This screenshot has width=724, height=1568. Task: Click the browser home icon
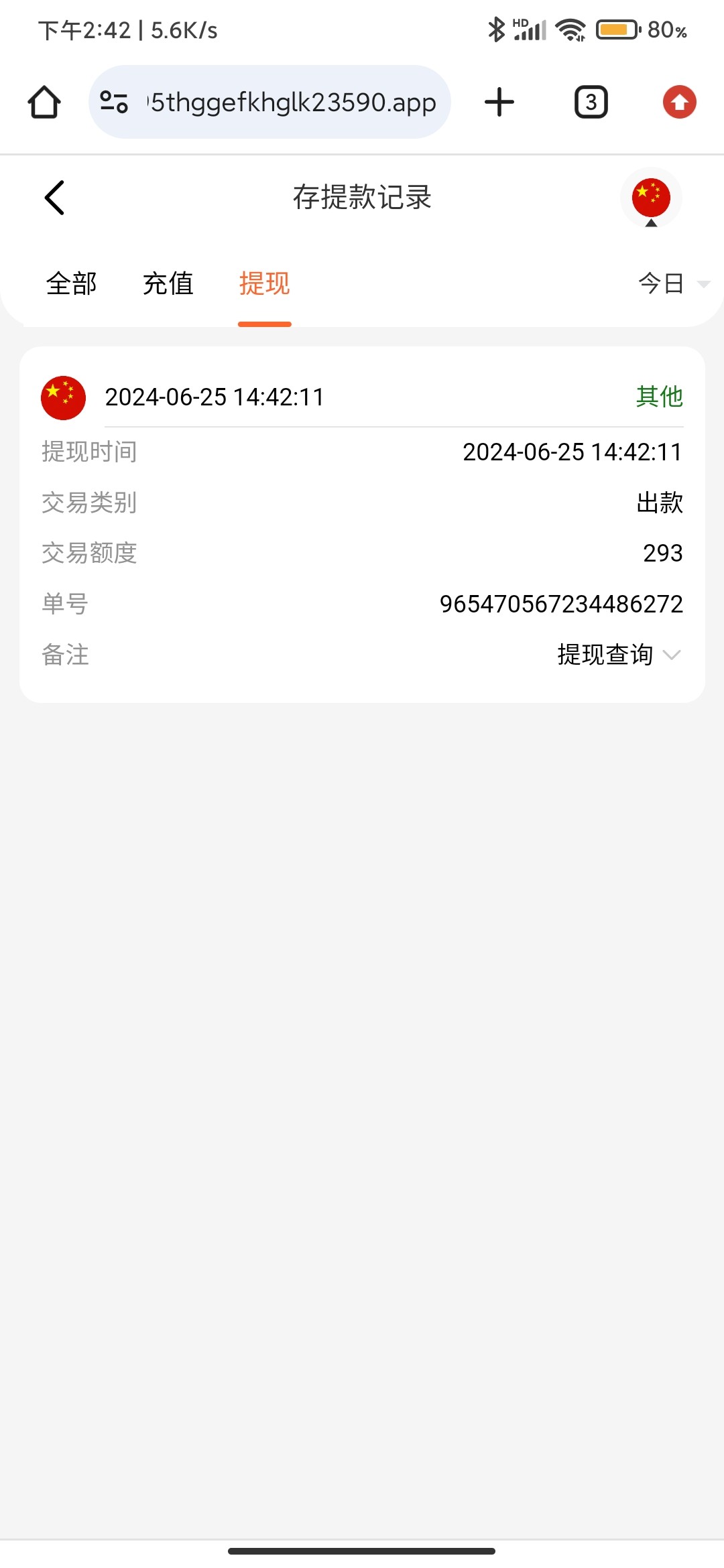[44, 102]
